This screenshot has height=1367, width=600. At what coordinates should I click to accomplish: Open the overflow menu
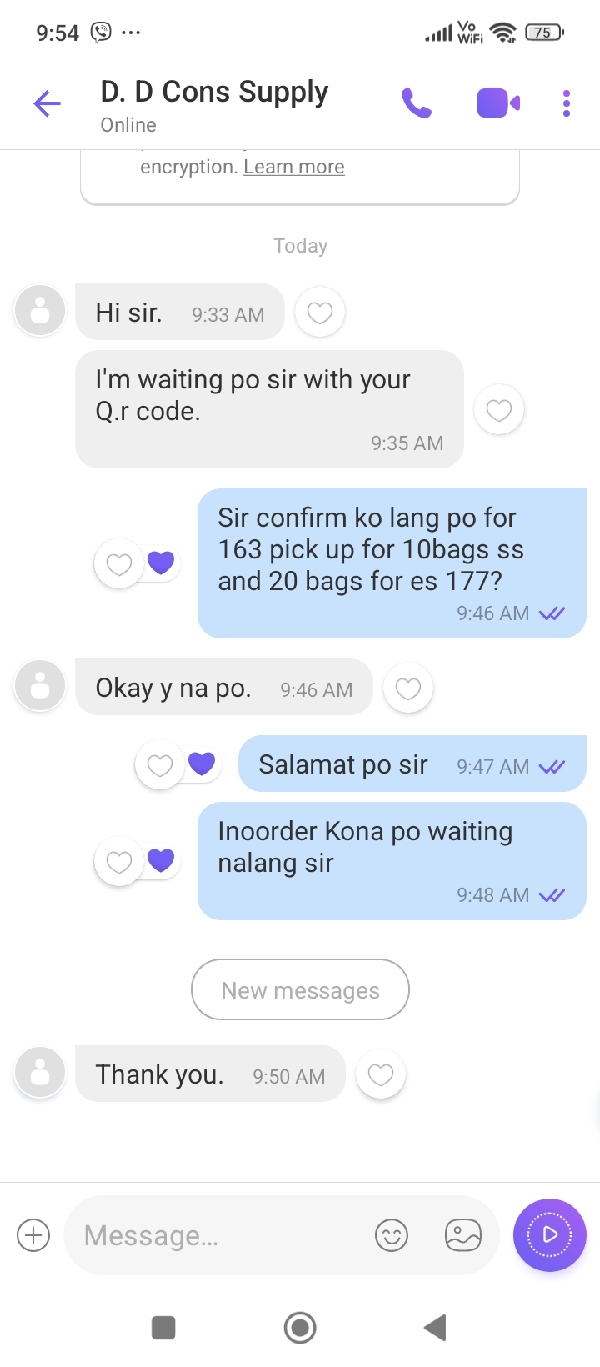click(566, 103)
